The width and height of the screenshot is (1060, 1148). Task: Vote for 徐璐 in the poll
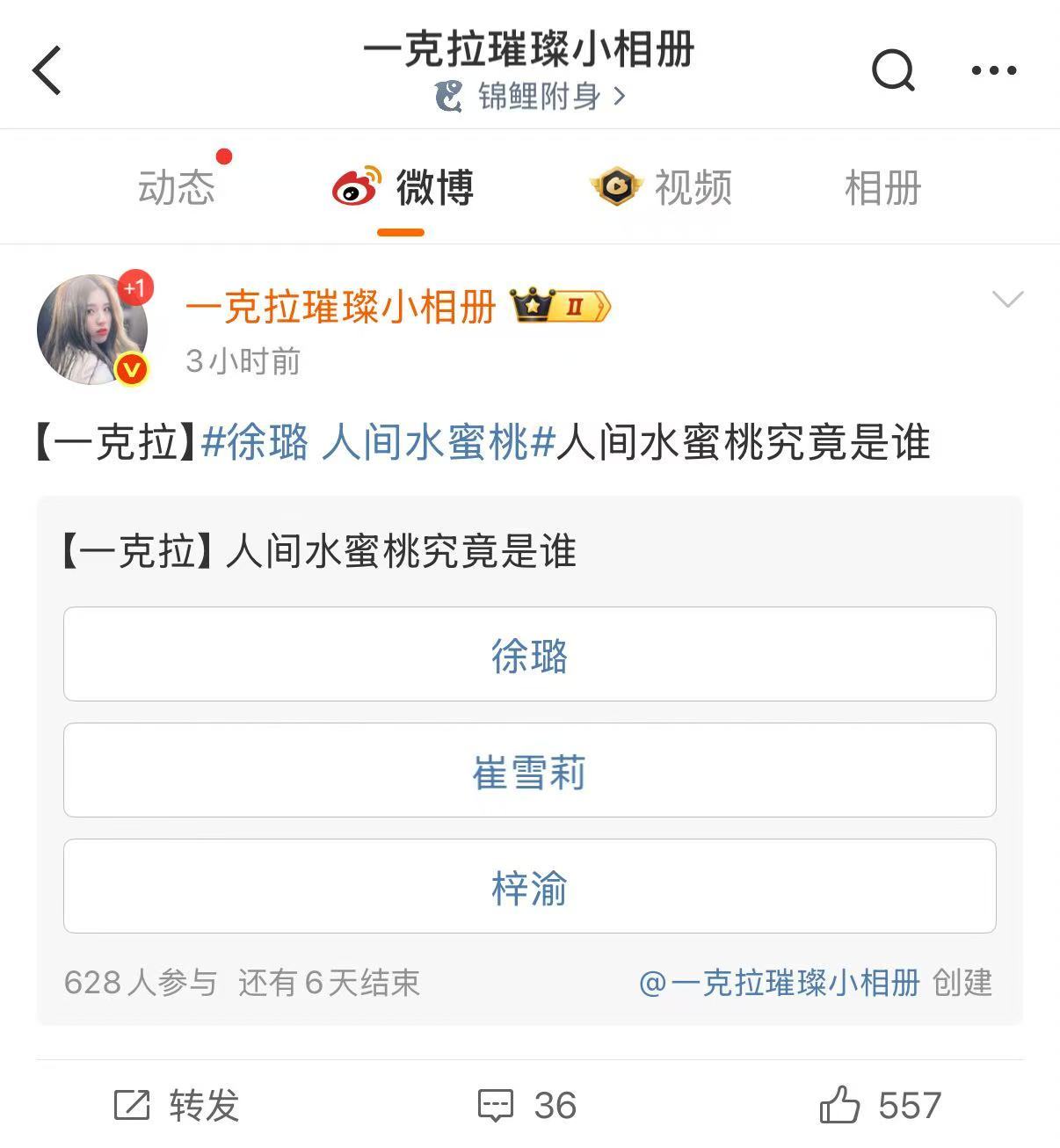[528, 654]
